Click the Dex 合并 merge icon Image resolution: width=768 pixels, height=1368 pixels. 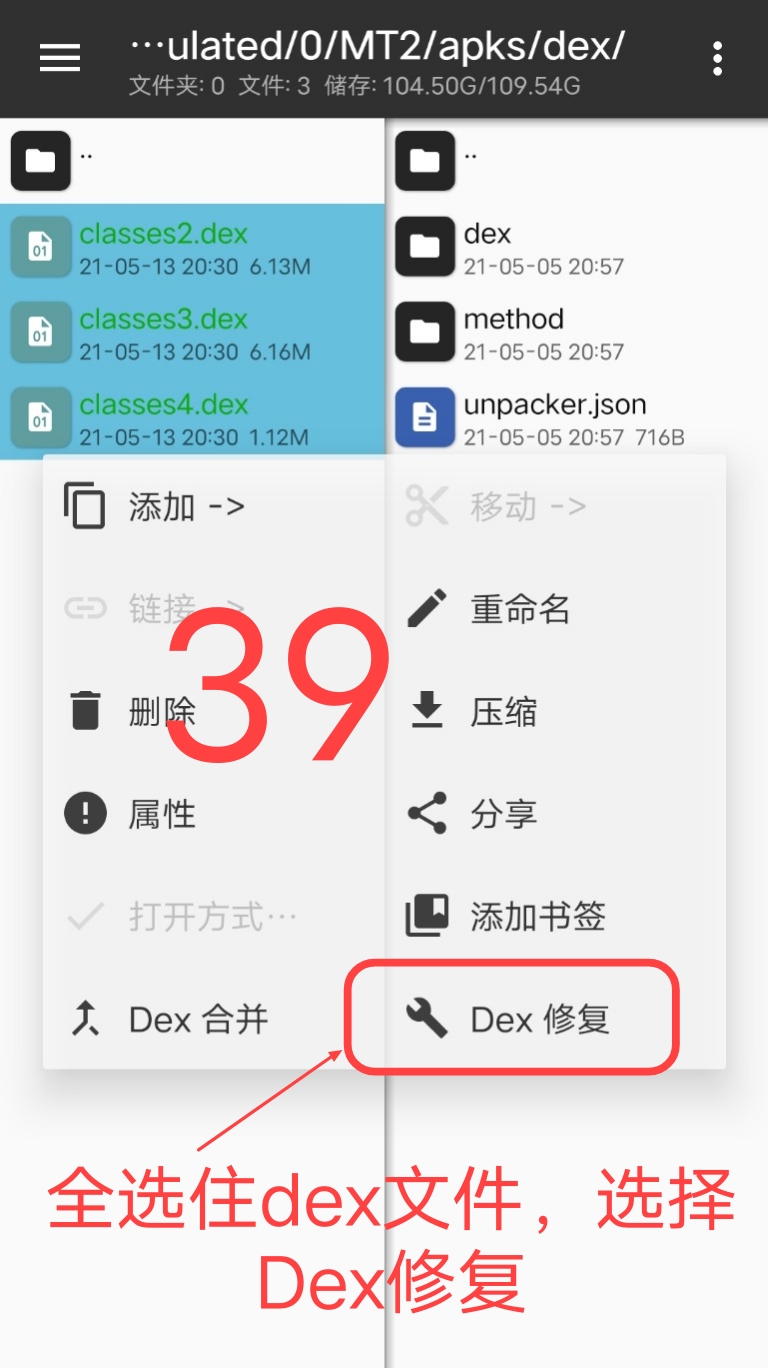pos(85,1017)
